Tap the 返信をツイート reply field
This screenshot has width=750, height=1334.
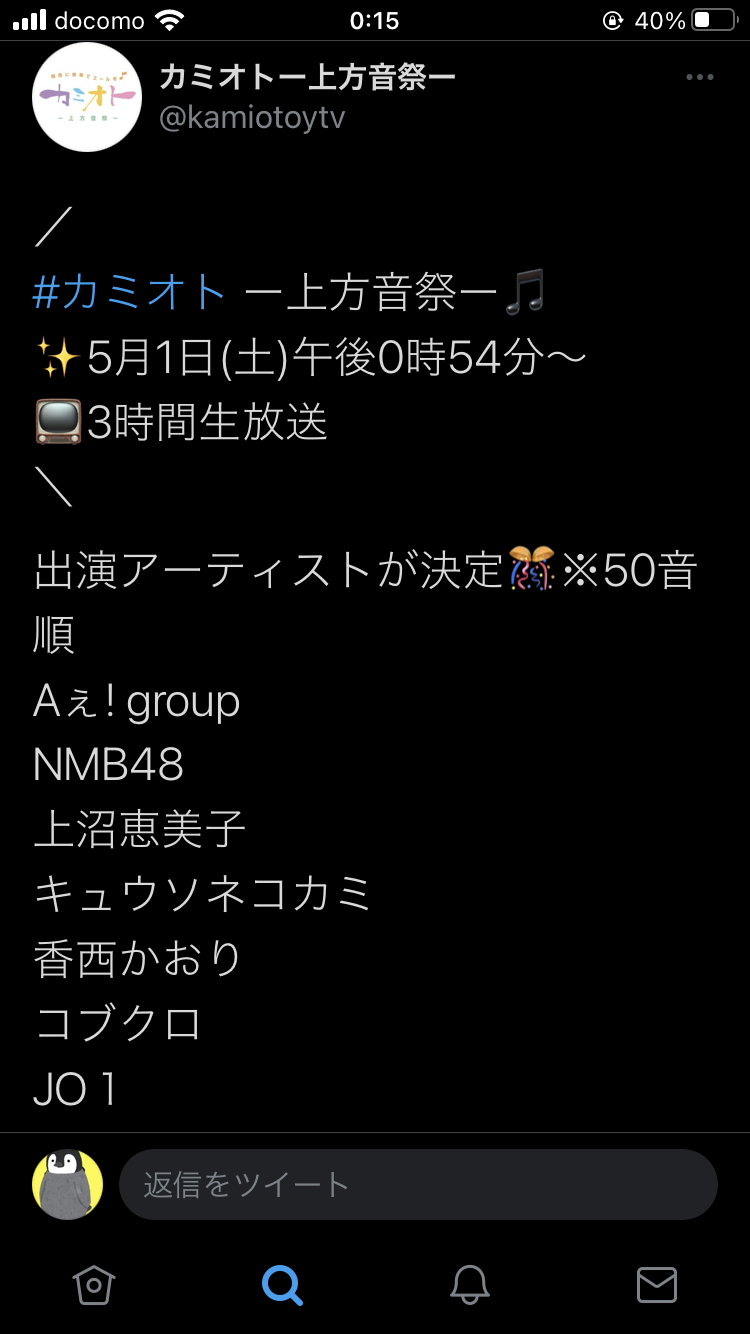pyautogui.click(x=418, y=1185)
